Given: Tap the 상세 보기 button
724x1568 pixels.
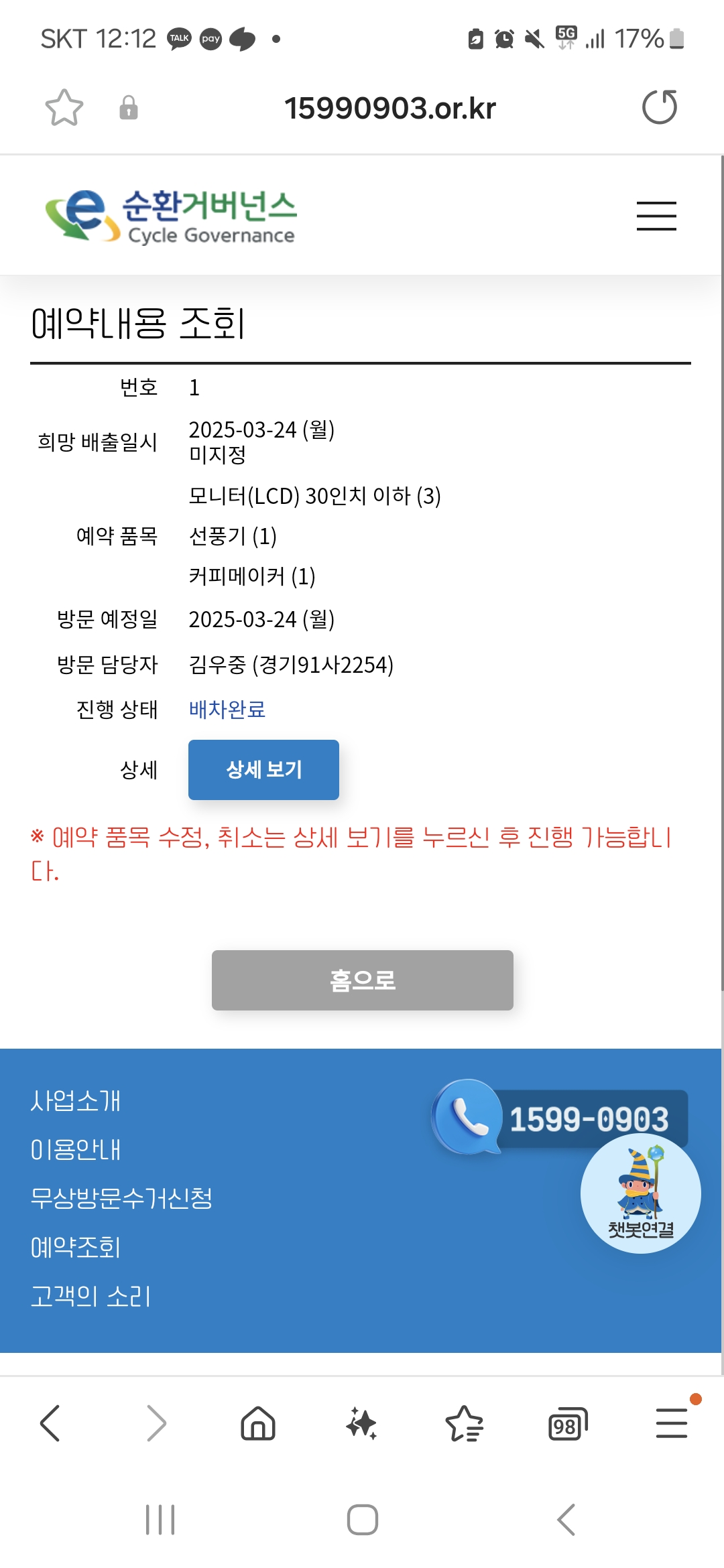Looking at the screenshot, I should pyautogui.click(x=263, y=769).
